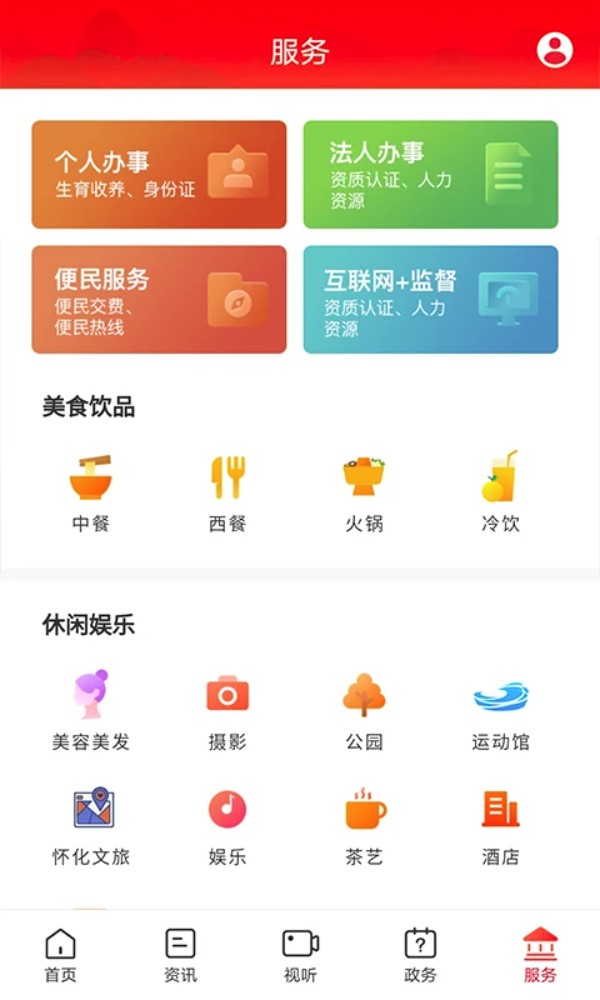Open the 个人办事 card
600x1000 pixels.
click(159, 175)
